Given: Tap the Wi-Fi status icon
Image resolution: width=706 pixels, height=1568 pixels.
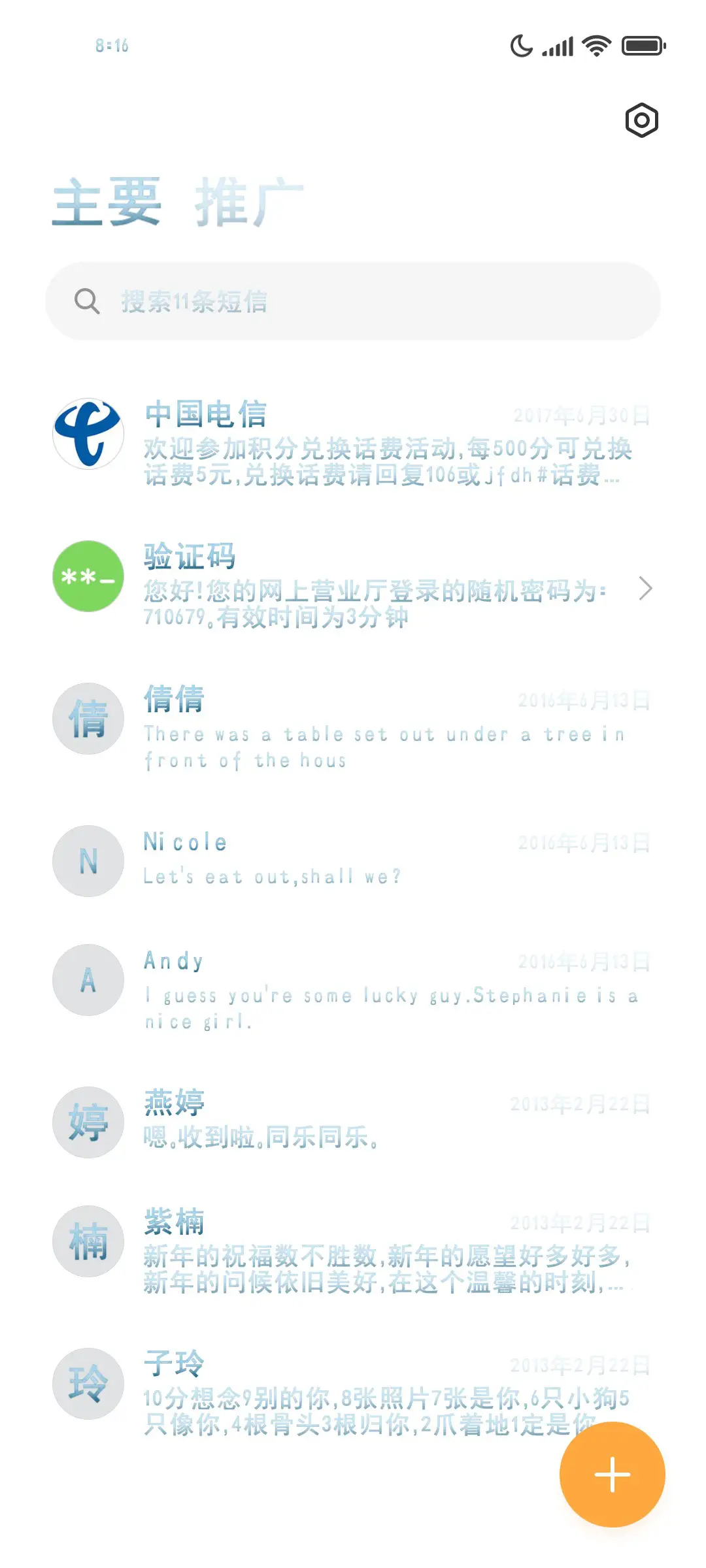Looking at the screenshot, I should (596, 45).
